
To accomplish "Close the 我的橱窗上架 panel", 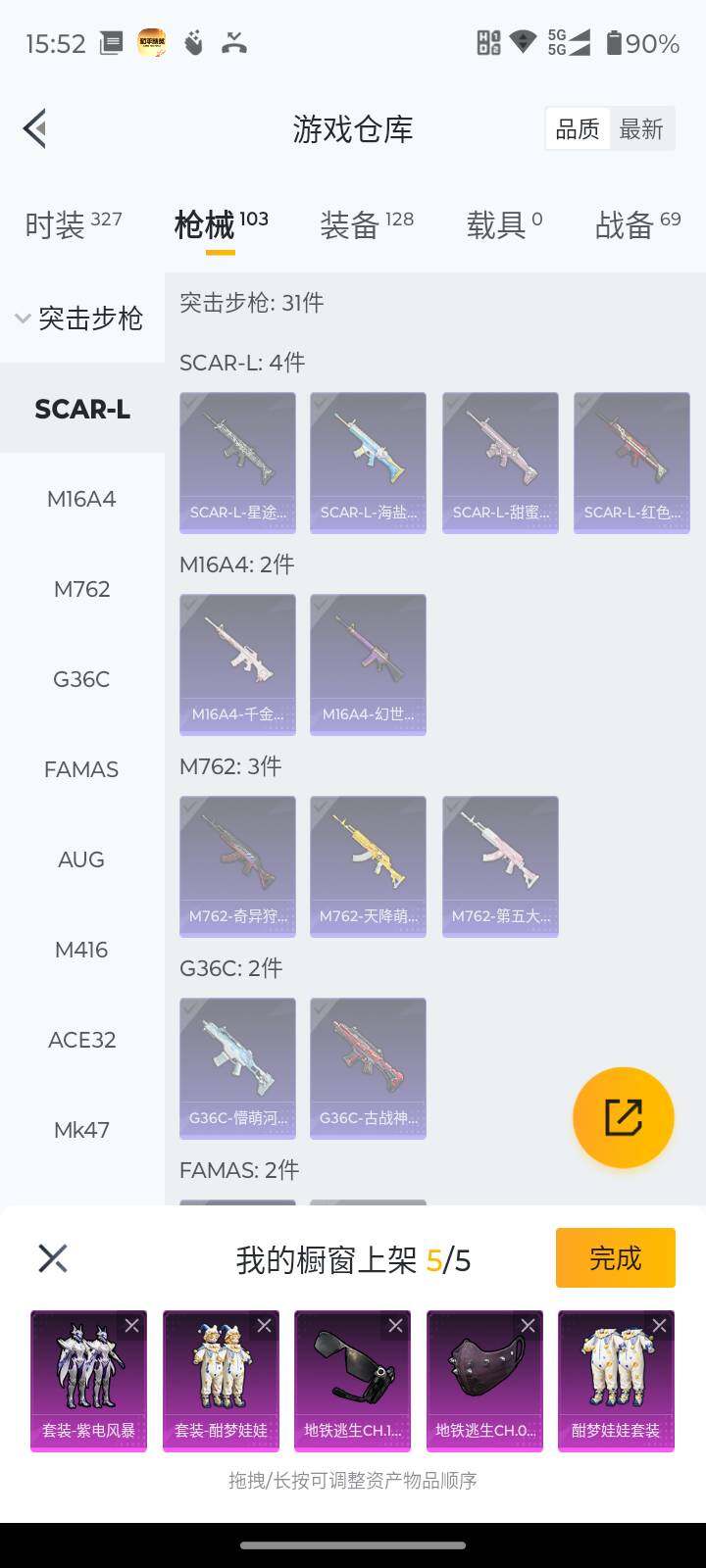I will coord(53,1258).
